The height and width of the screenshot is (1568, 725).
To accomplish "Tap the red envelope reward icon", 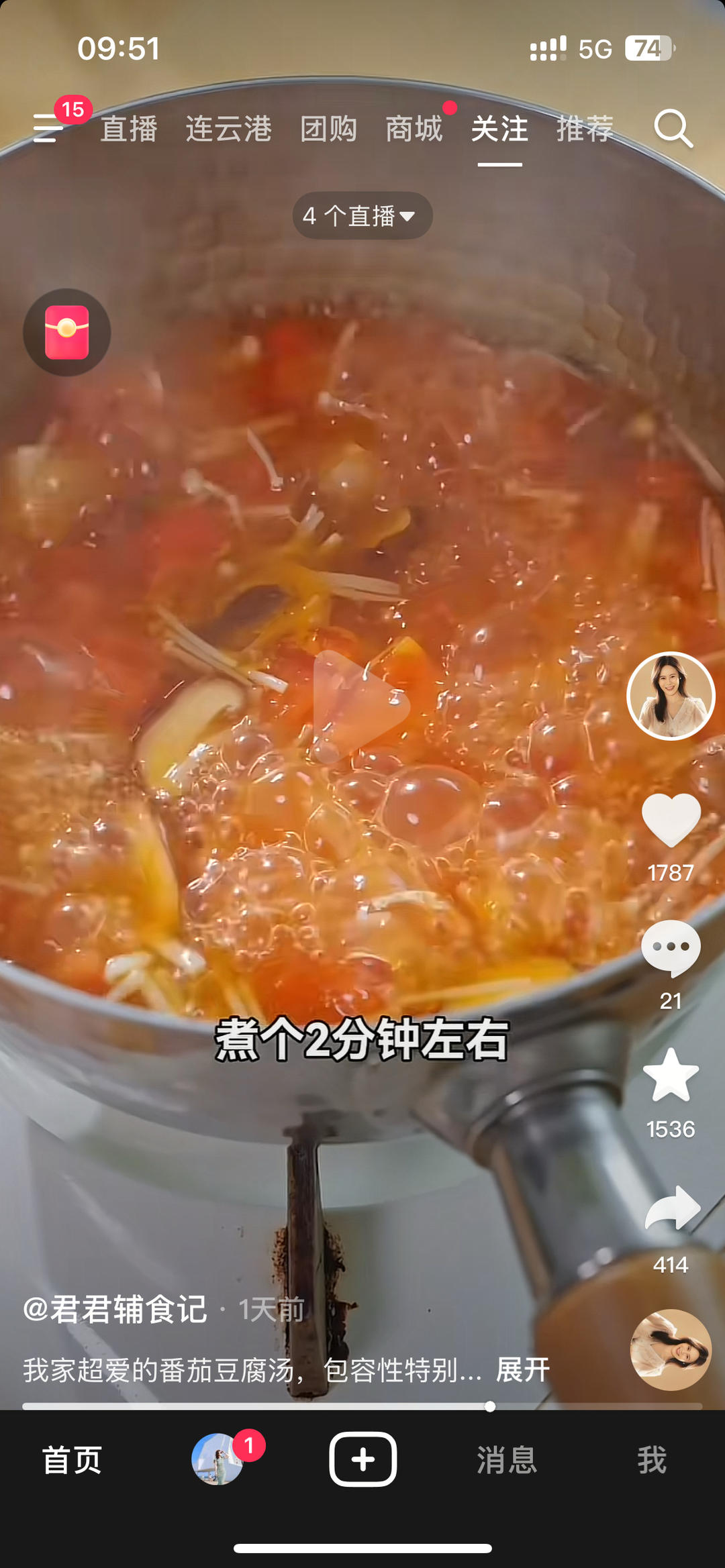I will coord(66,332).
